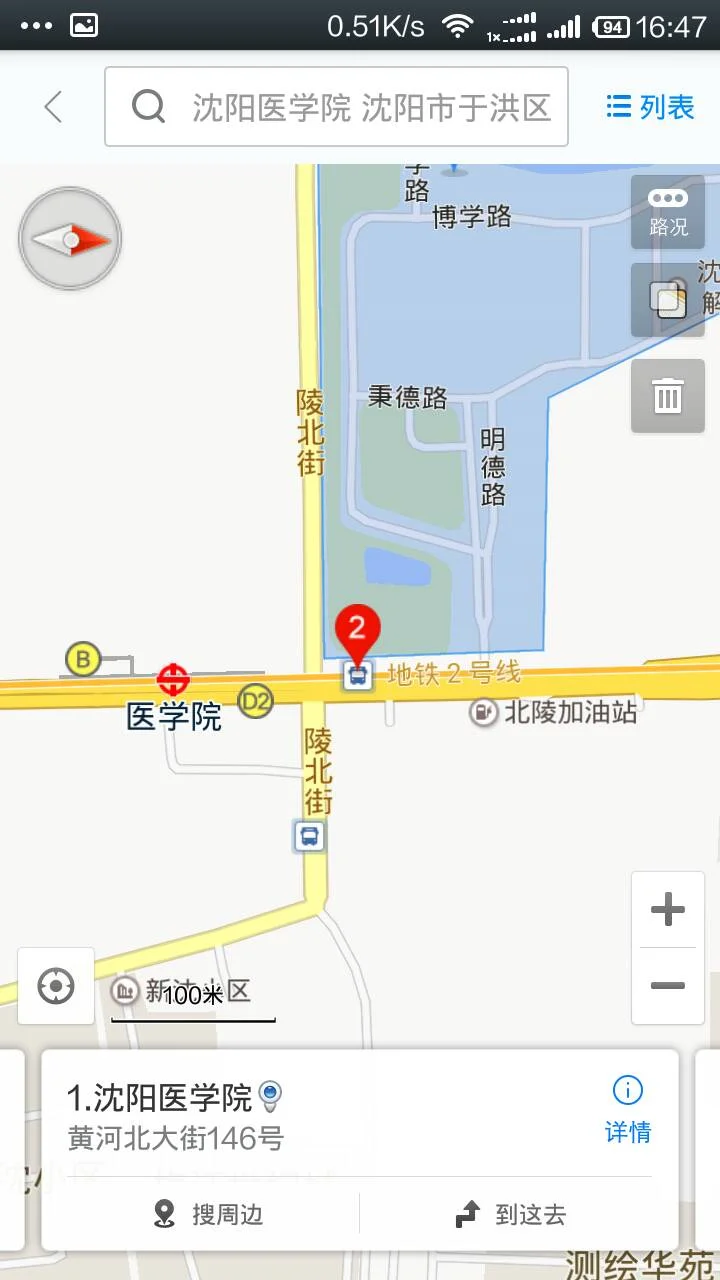Open the 列表 results list
This screenshot has height=1280, width=720.
(x=650, y=107)
